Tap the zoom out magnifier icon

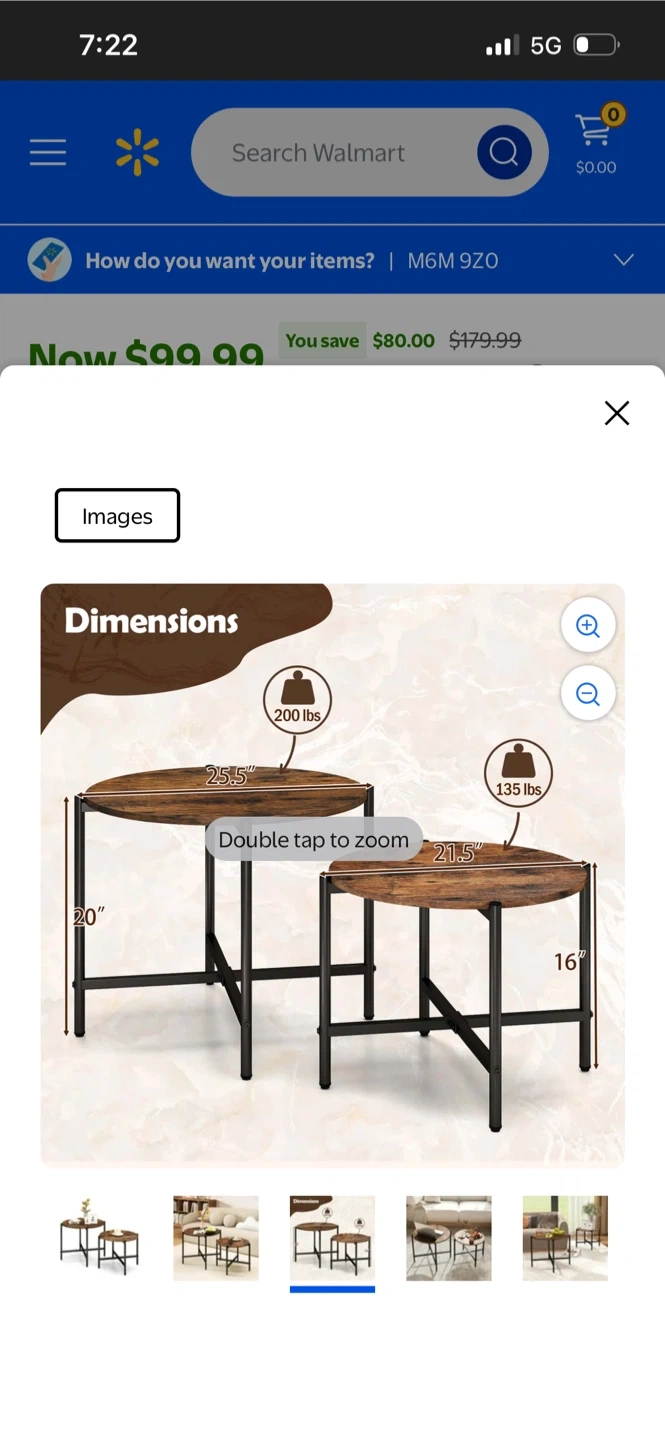[x=588, y=694]
